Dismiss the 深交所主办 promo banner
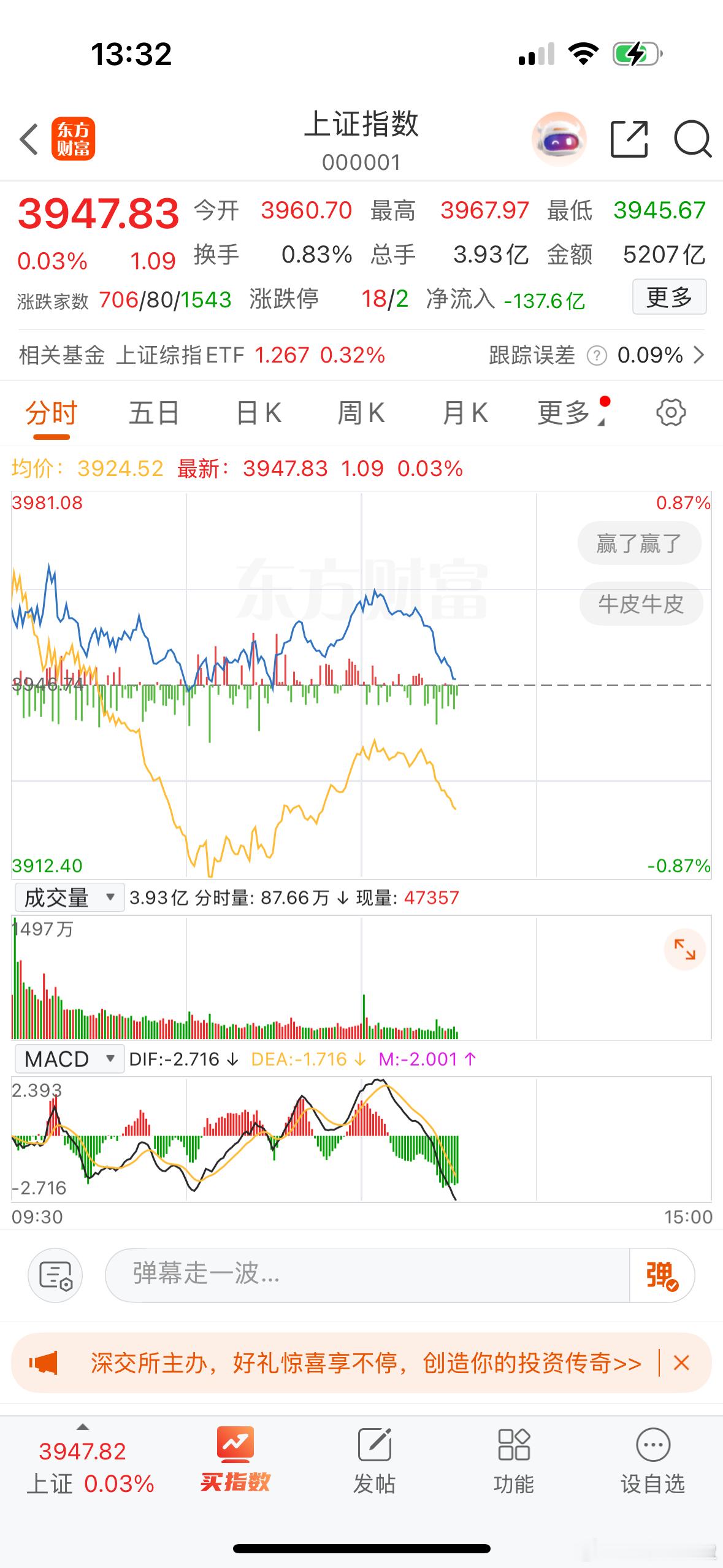 [x=681, y=1363]
